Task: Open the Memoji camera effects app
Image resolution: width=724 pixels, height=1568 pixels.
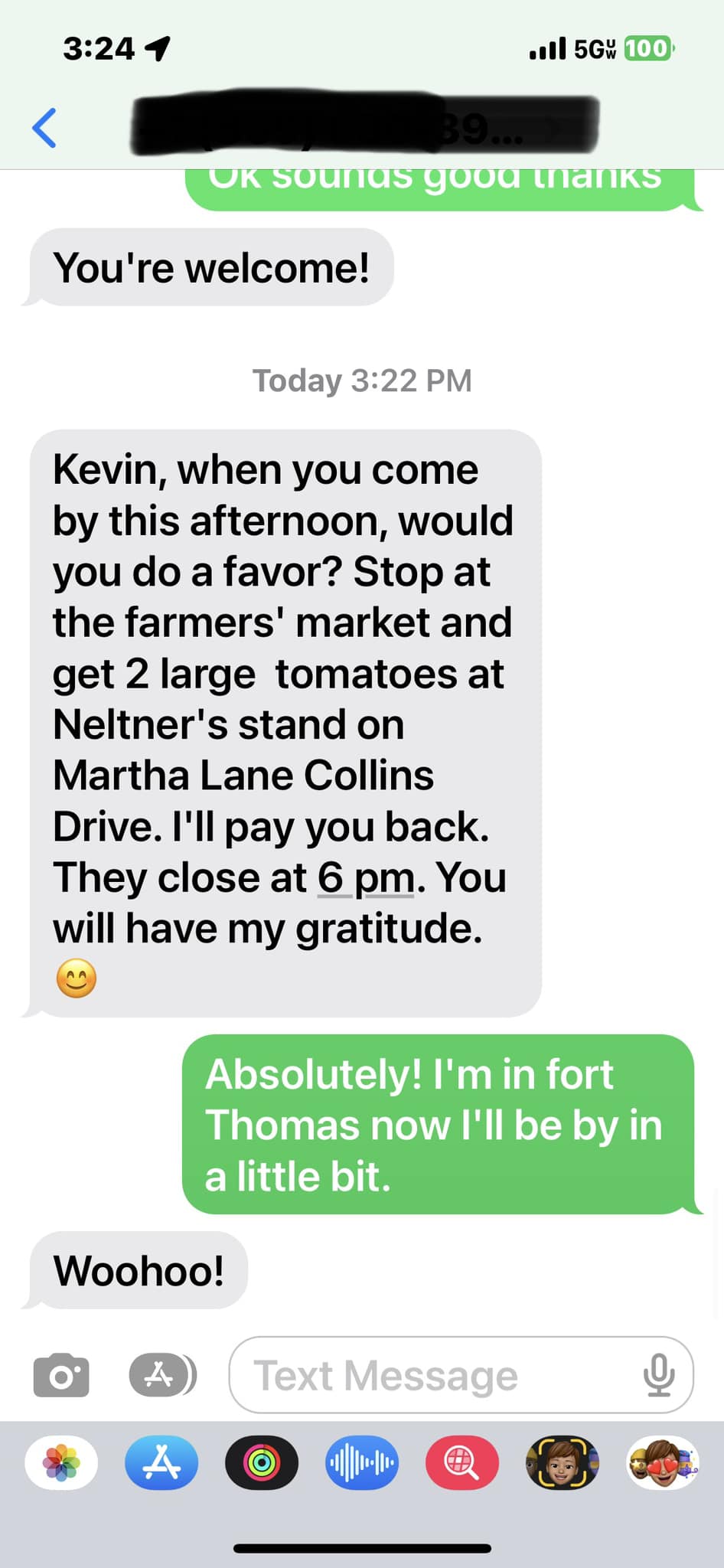Action: (x=563, y=1462)
